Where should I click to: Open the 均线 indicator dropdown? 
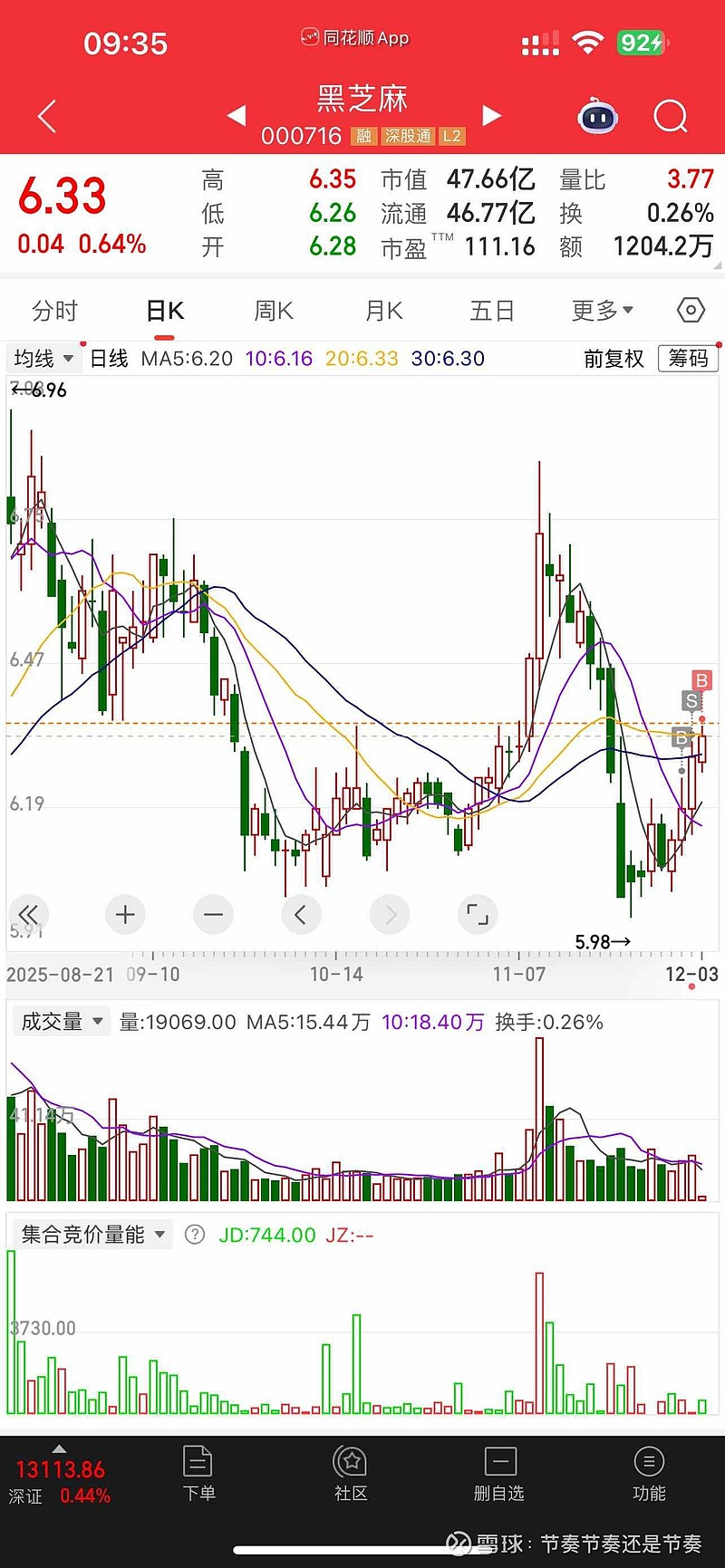click(43, 359)
